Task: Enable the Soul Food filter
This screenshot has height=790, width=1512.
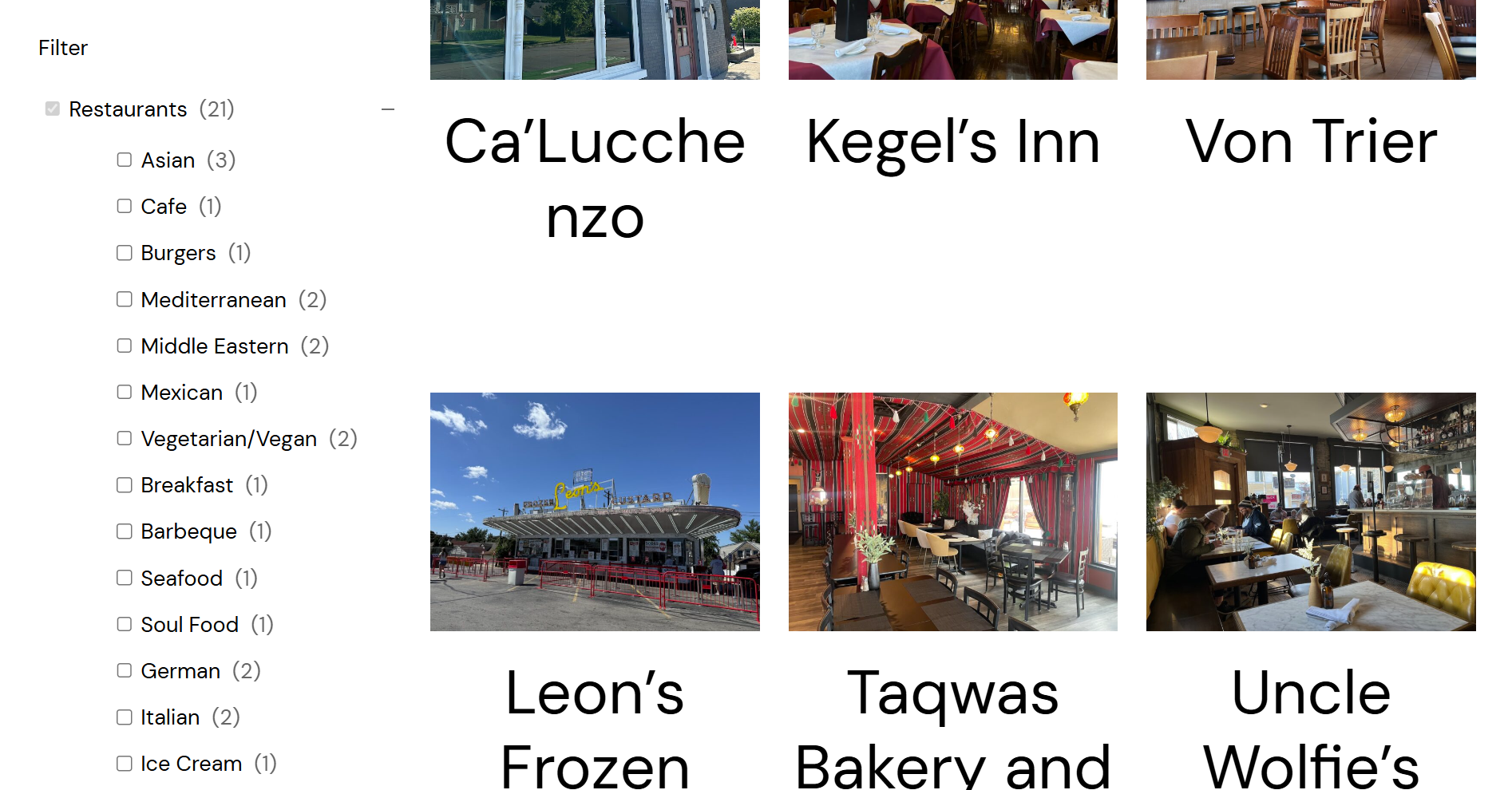Action: click(x=125, y=624)
